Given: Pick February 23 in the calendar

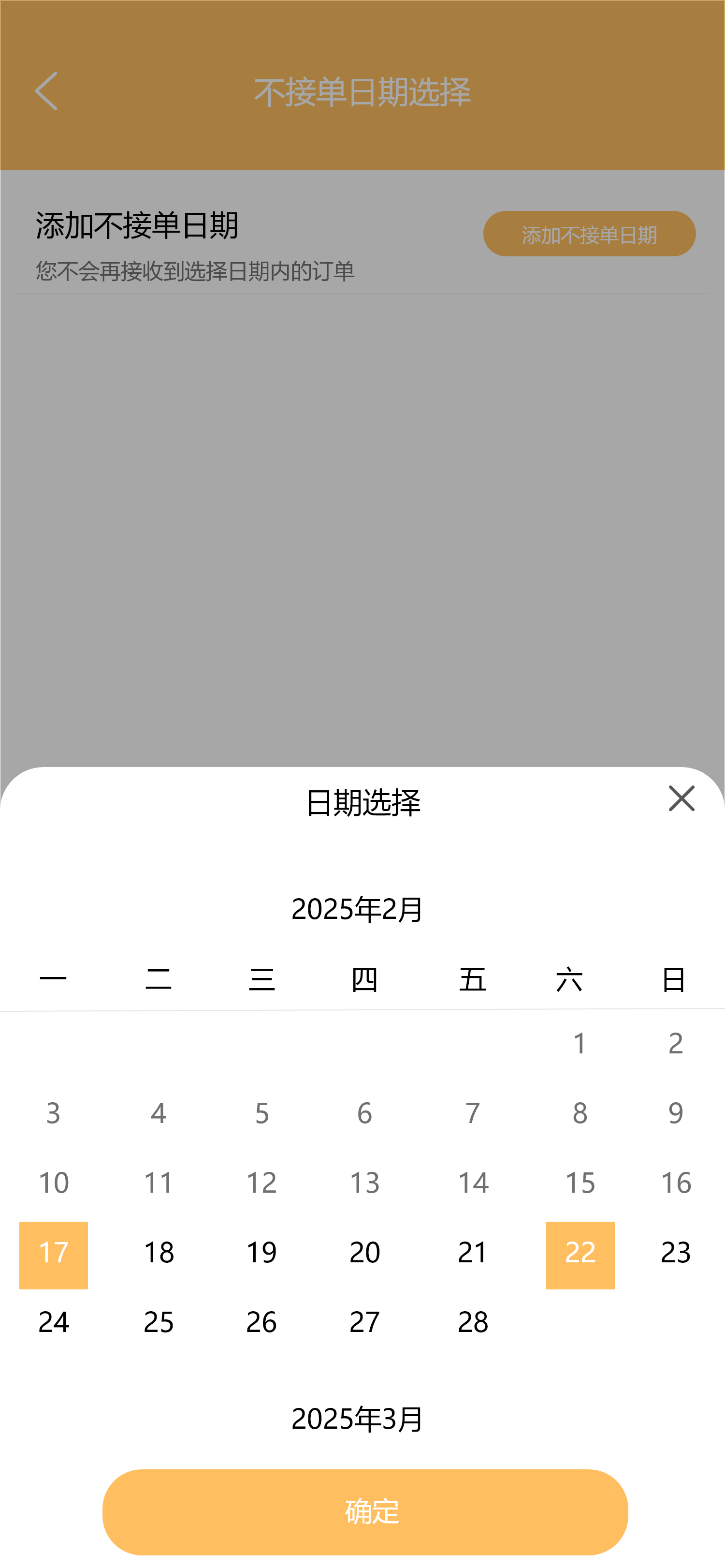Looking at the screenshot, I should (x=675, y=1253).
